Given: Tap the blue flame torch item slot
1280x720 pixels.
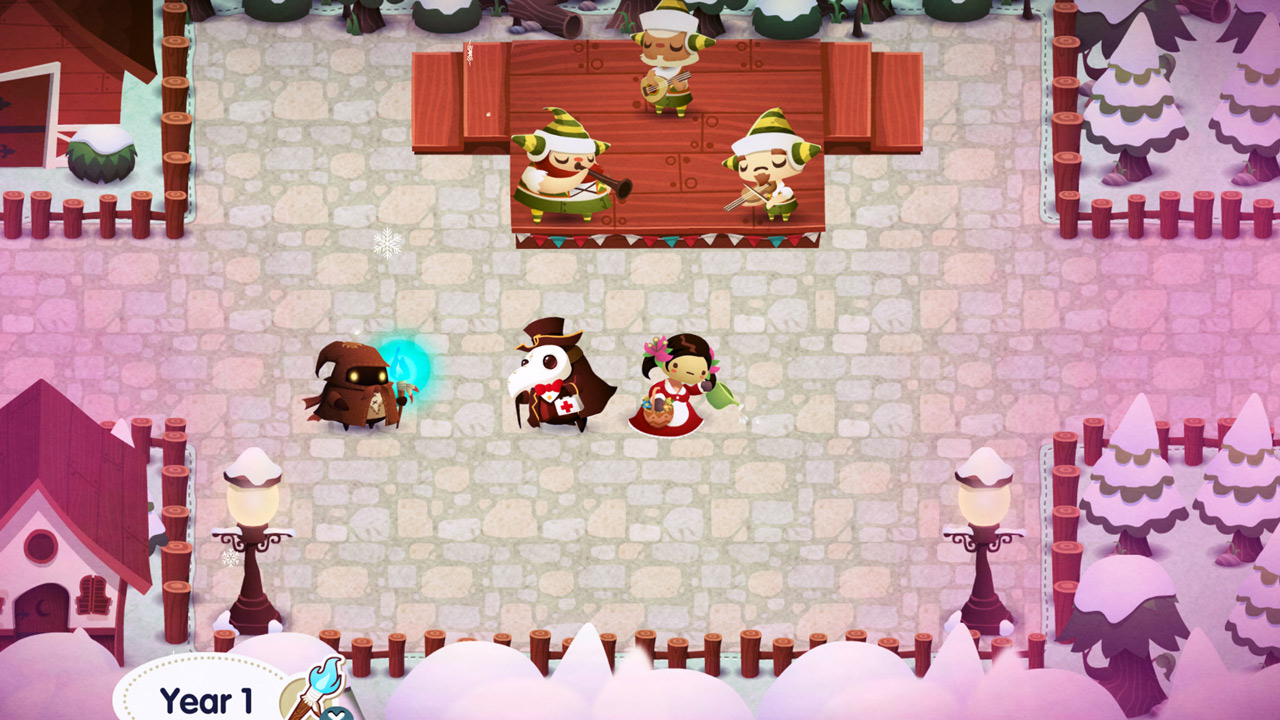Looking at the screenshot, I should point(316,691).
